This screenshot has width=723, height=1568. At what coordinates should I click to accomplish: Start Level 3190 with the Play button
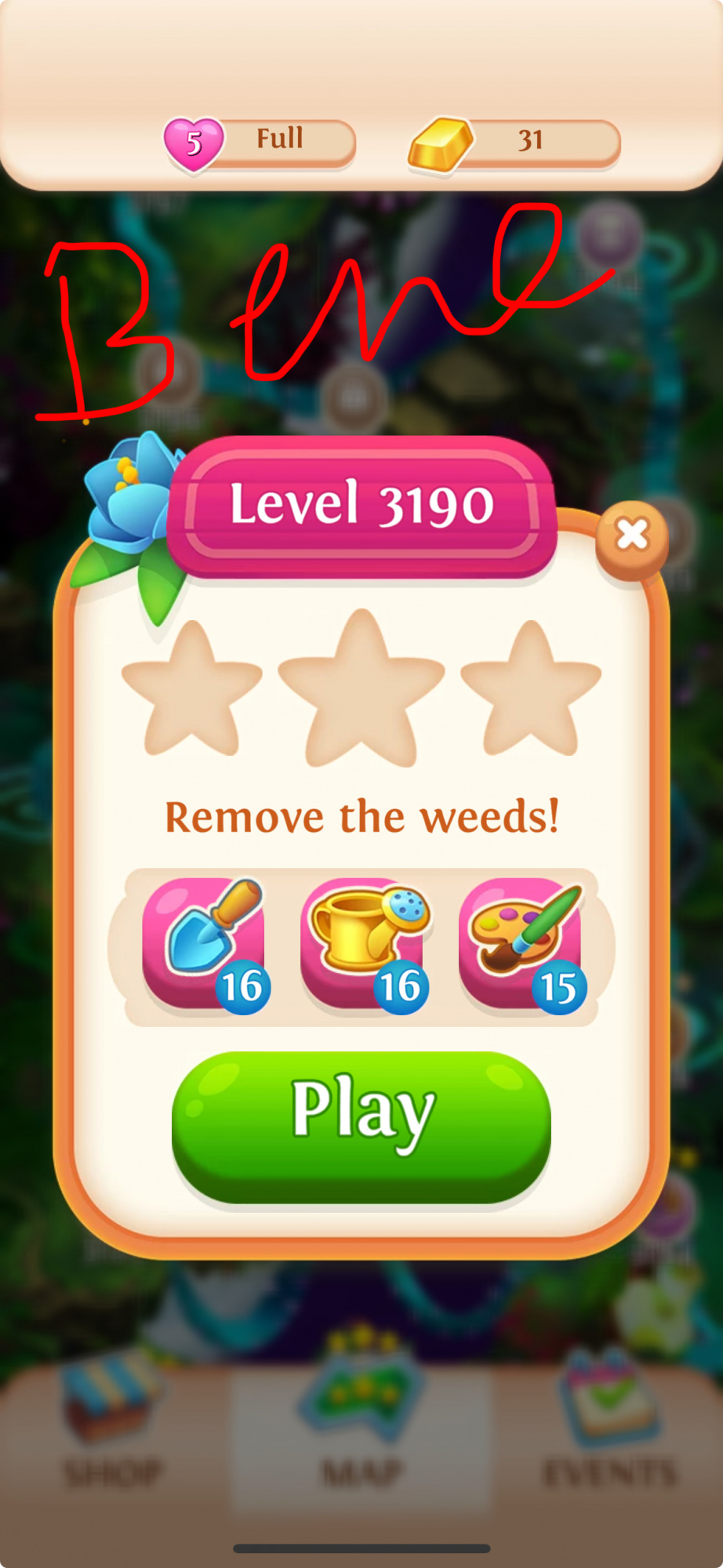tap(361, 1125)
